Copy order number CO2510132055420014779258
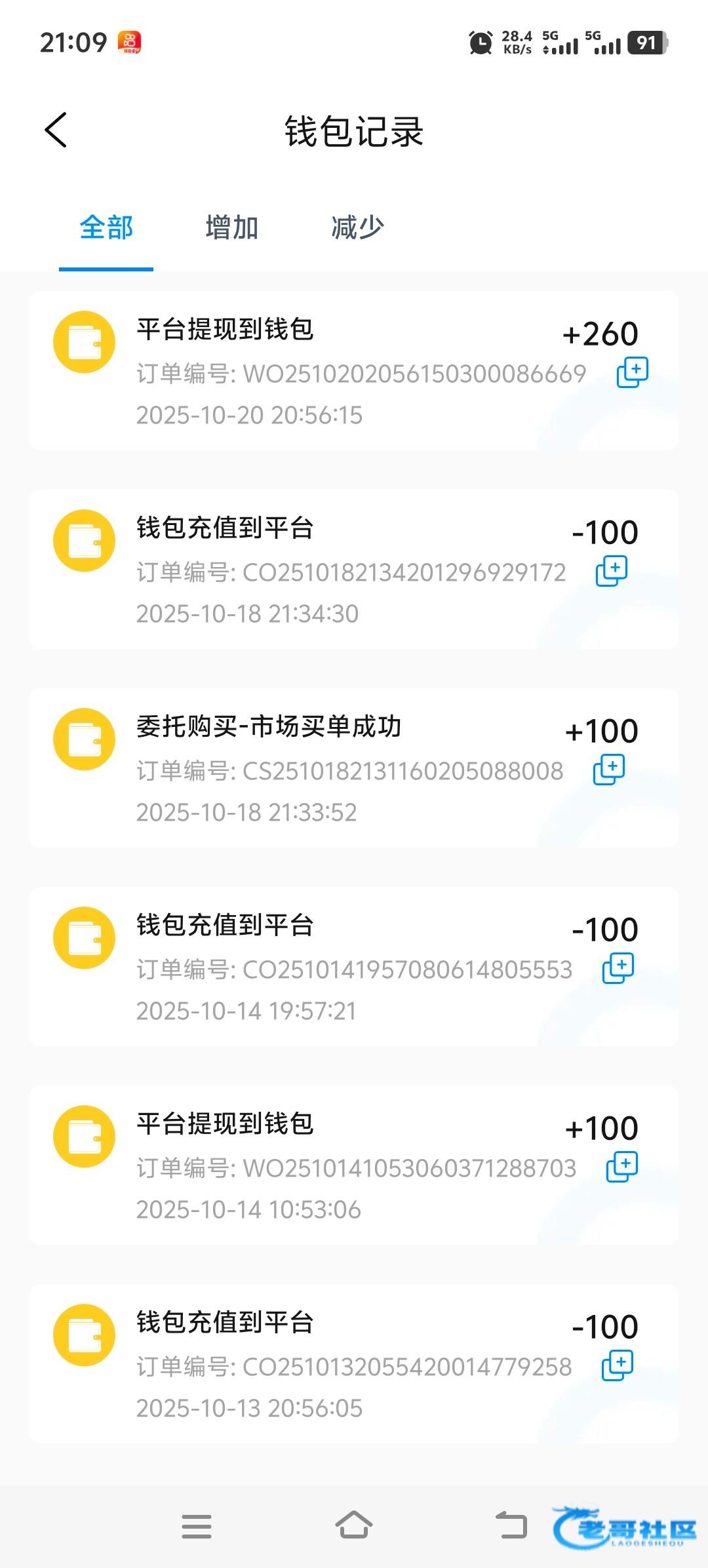The height and width of the screenshot is (1568, 708). 617,1365
